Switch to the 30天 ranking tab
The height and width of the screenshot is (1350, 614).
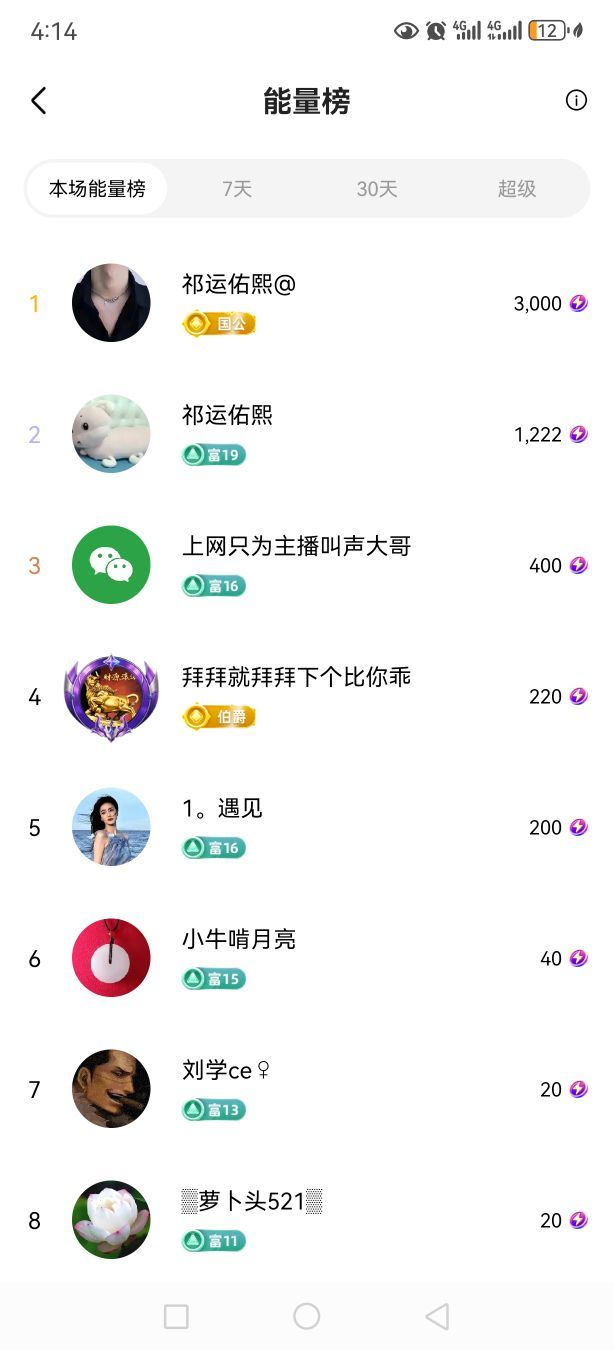click(x=377, y=189)
